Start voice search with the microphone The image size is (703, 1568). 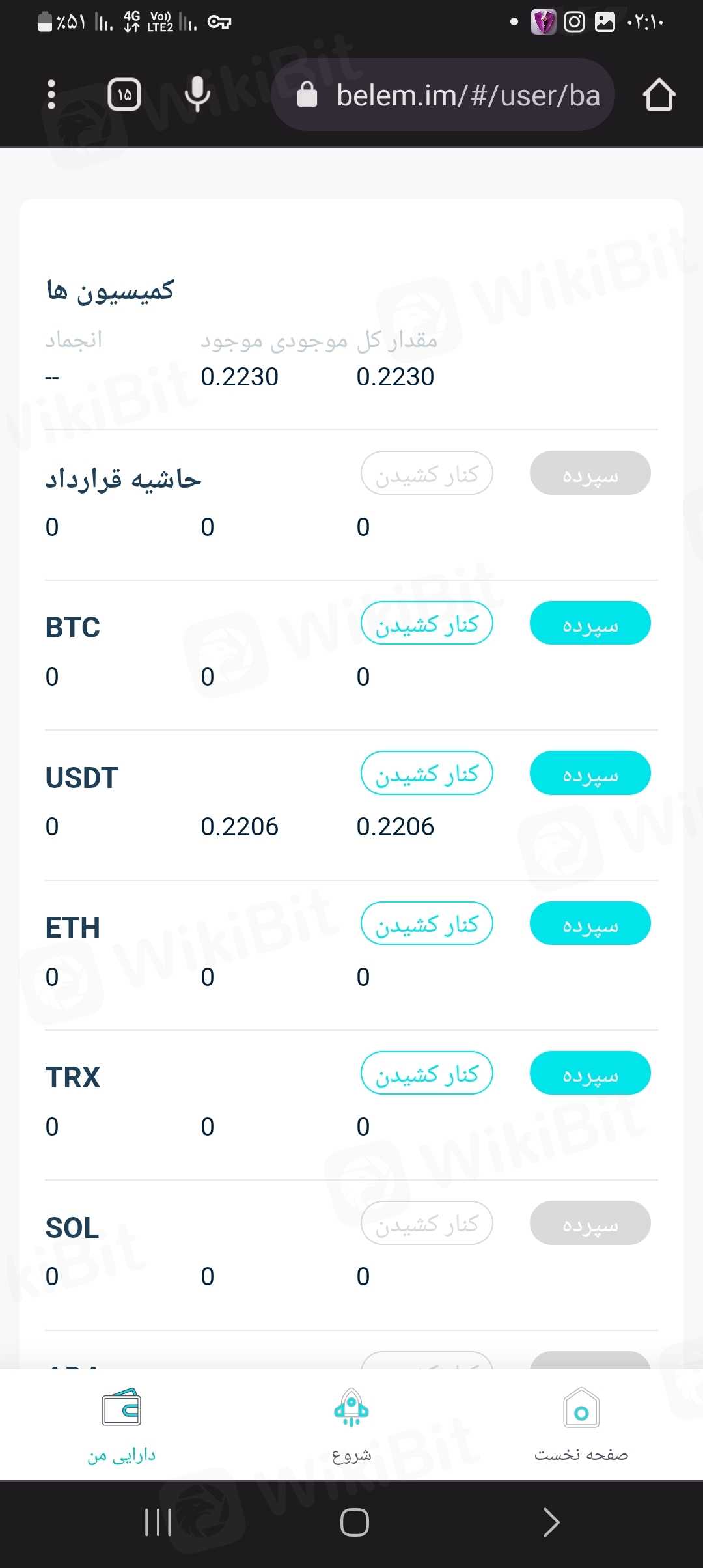point(197,95)
